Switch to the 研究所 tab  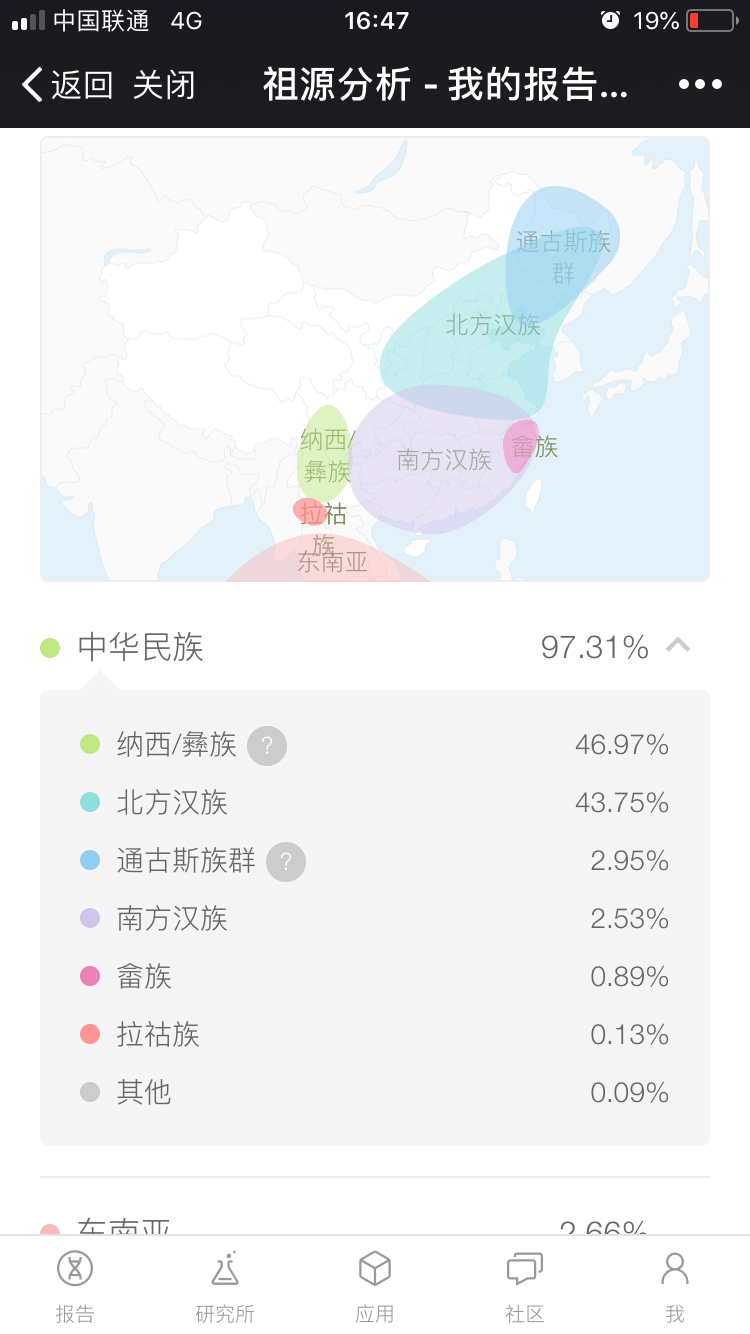225,1286
